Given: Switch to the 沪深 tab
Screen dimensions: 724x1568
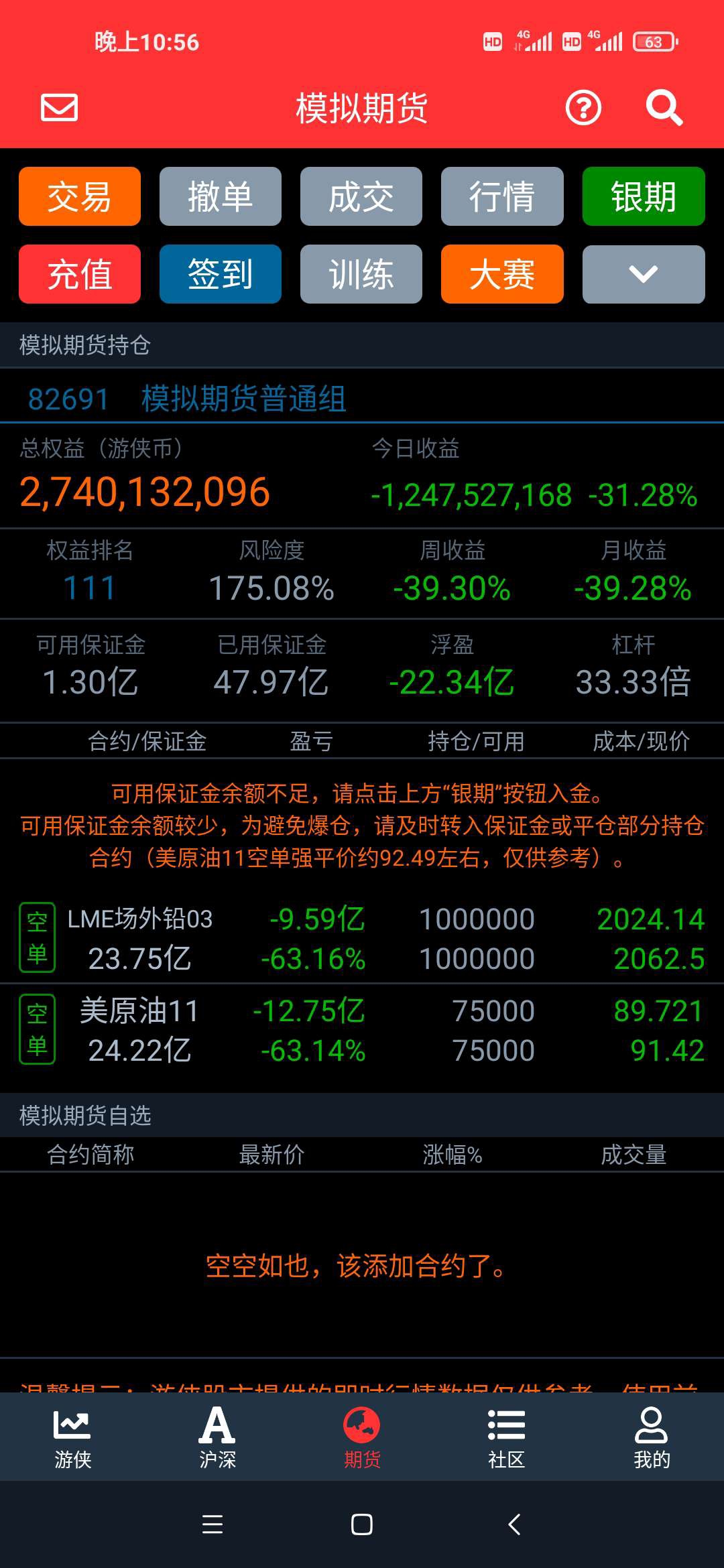Looking at the screenshot, I should point(217,1438).
